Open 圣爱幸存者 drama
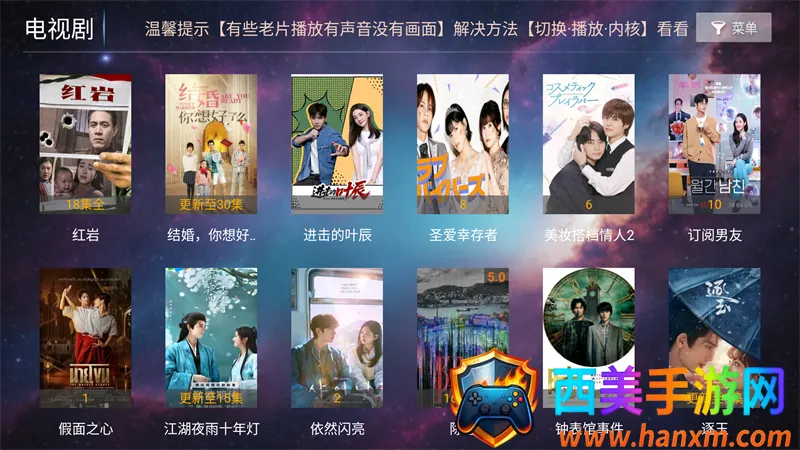The image size is (800, 450). tap(463, 145)
